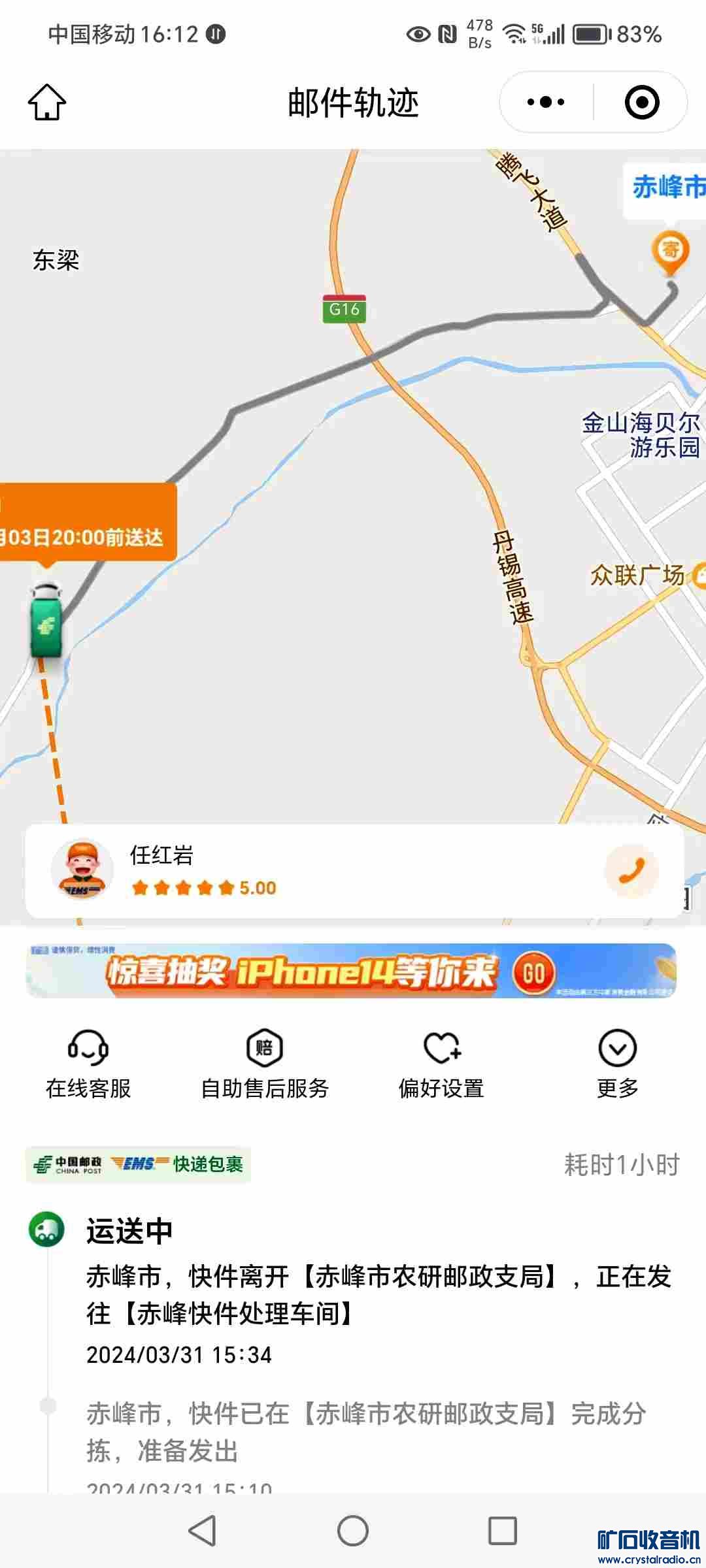Close the mini program via the circle icon

pos(641,103)
